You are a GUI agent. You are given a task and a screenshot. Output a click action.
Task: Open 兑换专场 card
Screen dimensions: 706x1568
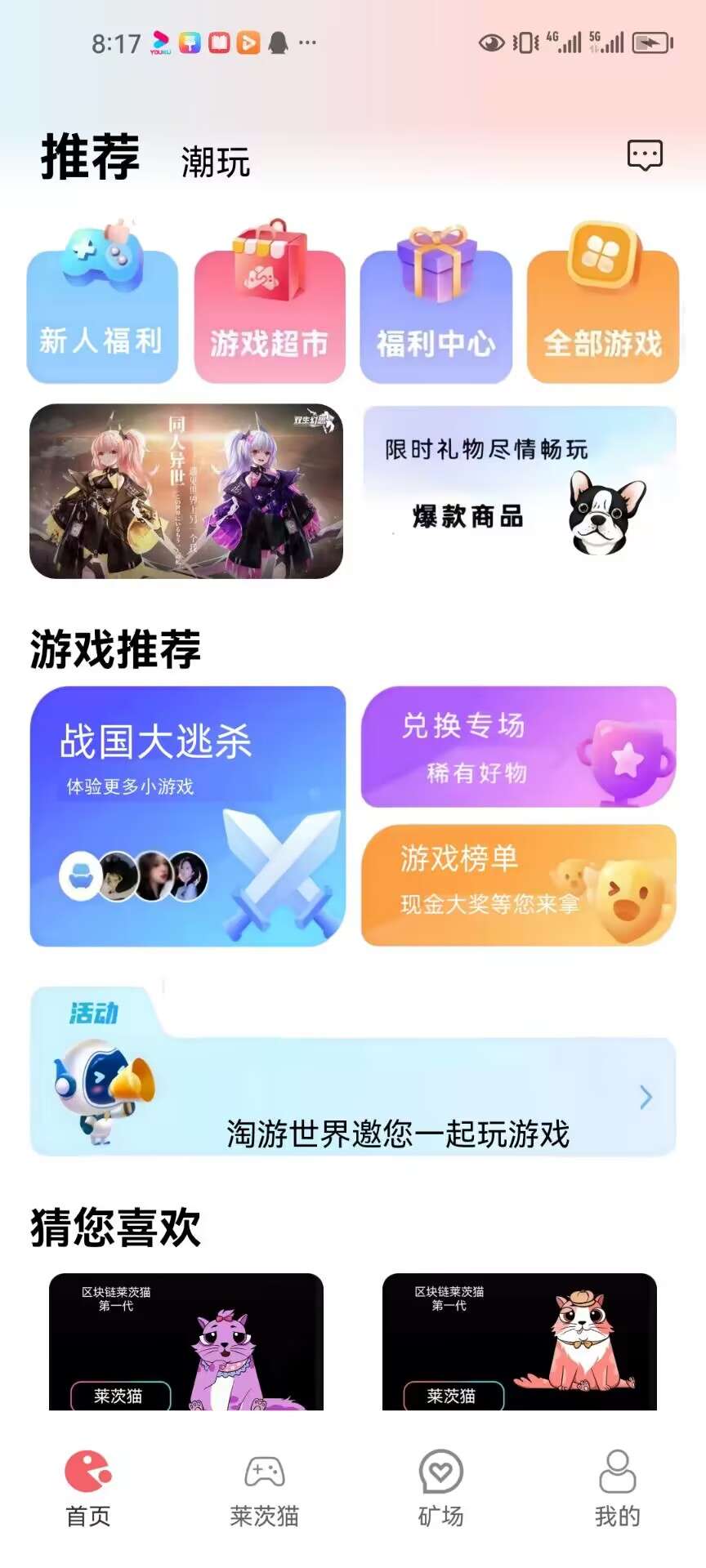click(x=519, y=747)
